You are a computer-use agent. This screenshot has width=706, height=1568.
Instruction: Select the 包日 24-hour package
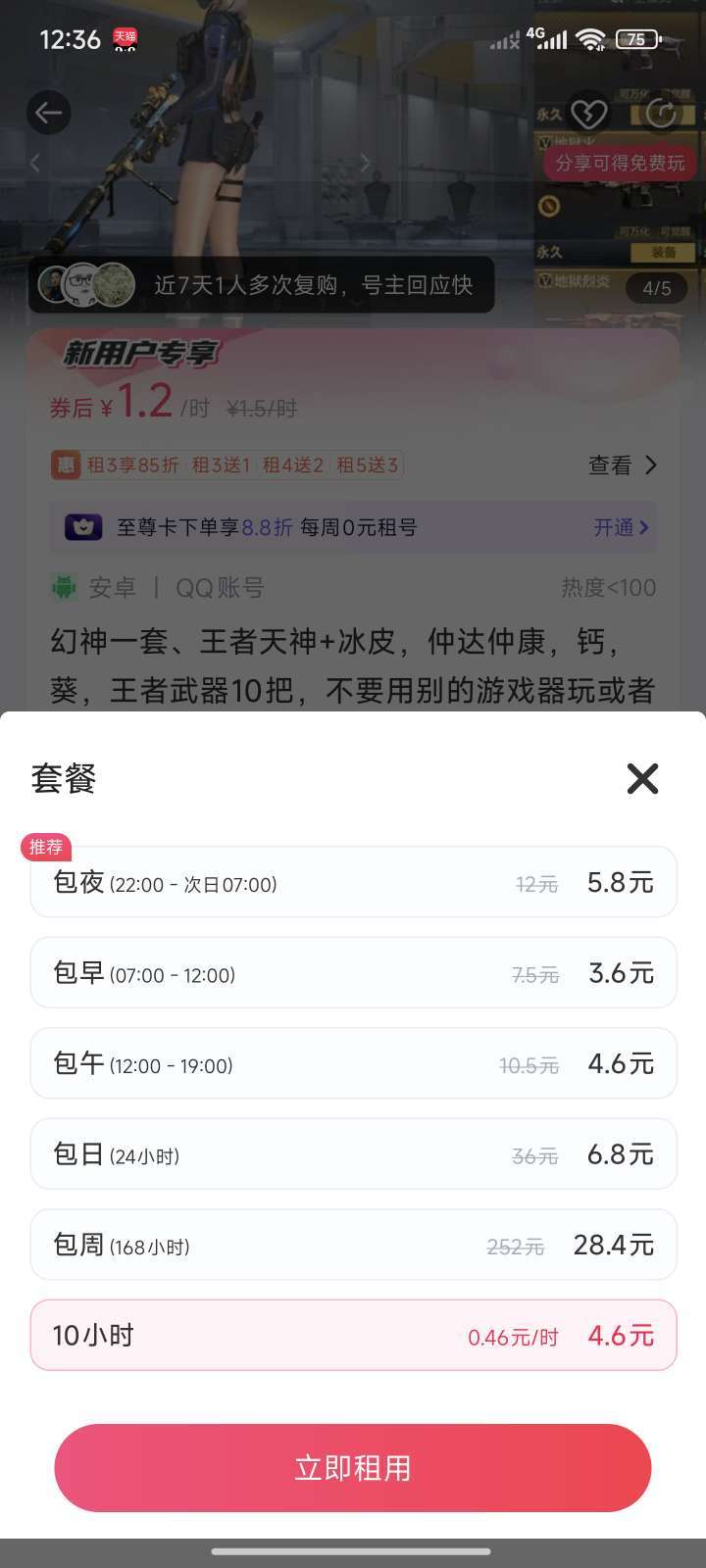coord(353,1154)
